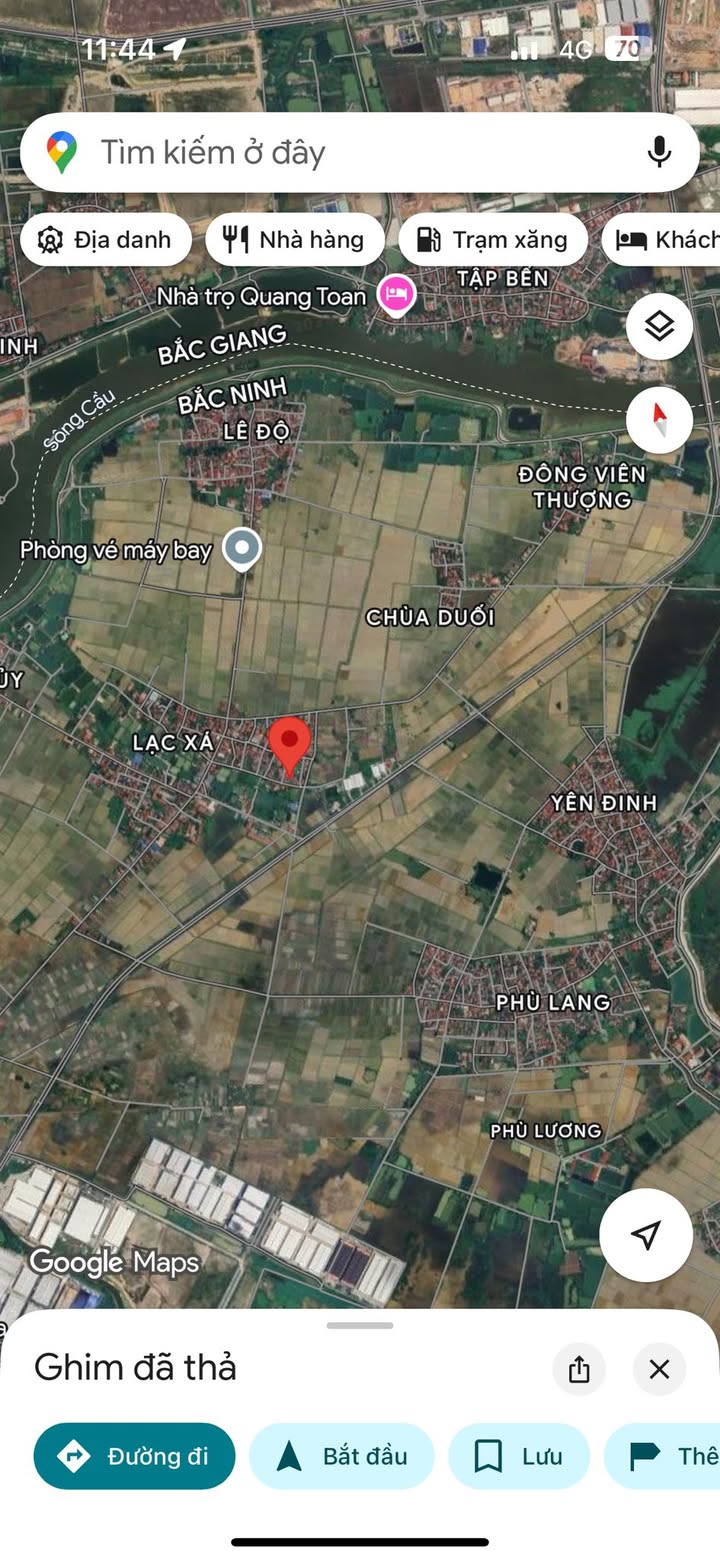Tap the search box Tìm kiếm ở đây
This screenshot has width=720, height=1560.
tap(340, 153)
